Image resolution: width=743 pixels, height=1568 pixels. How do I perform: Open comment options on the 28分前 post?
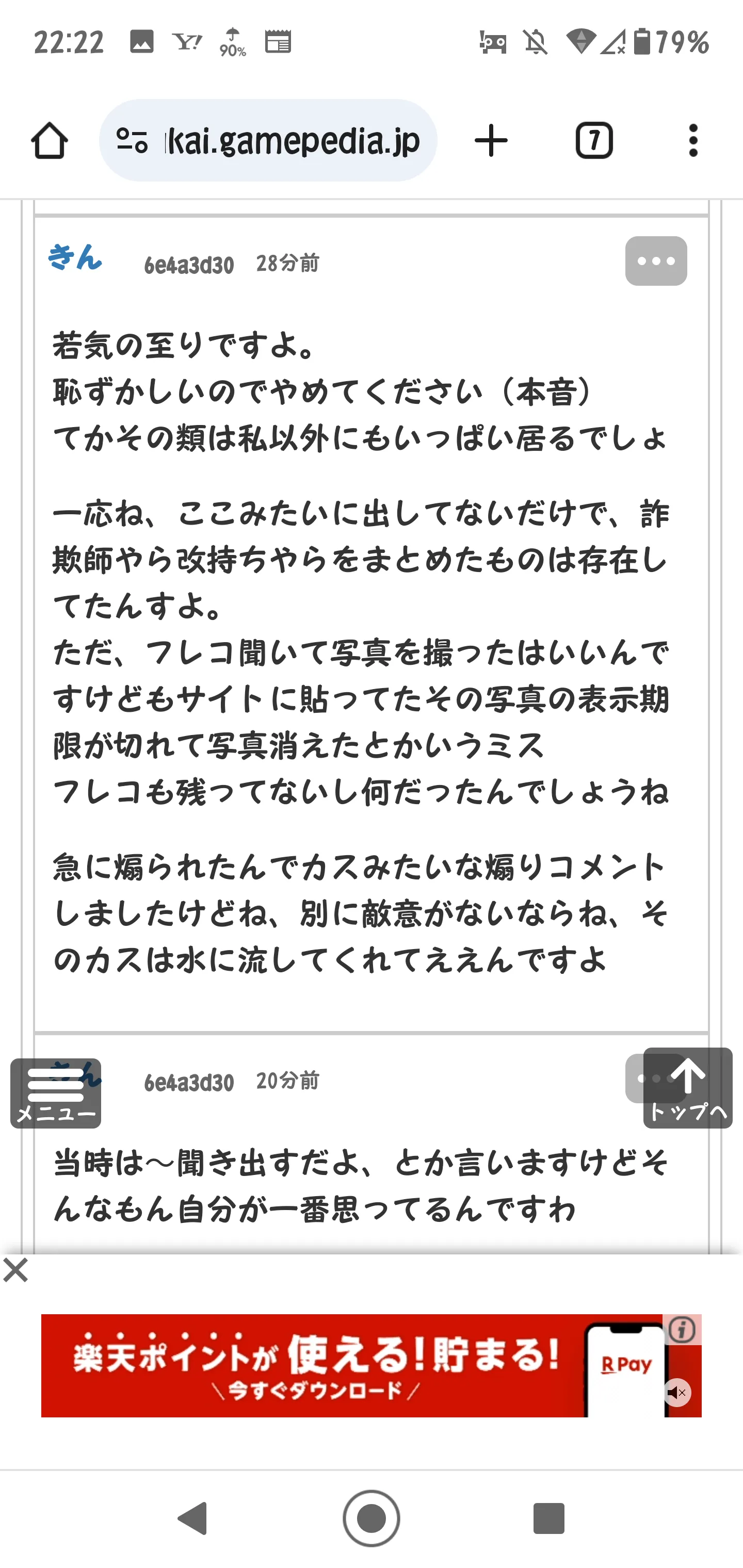pos(656,261)
